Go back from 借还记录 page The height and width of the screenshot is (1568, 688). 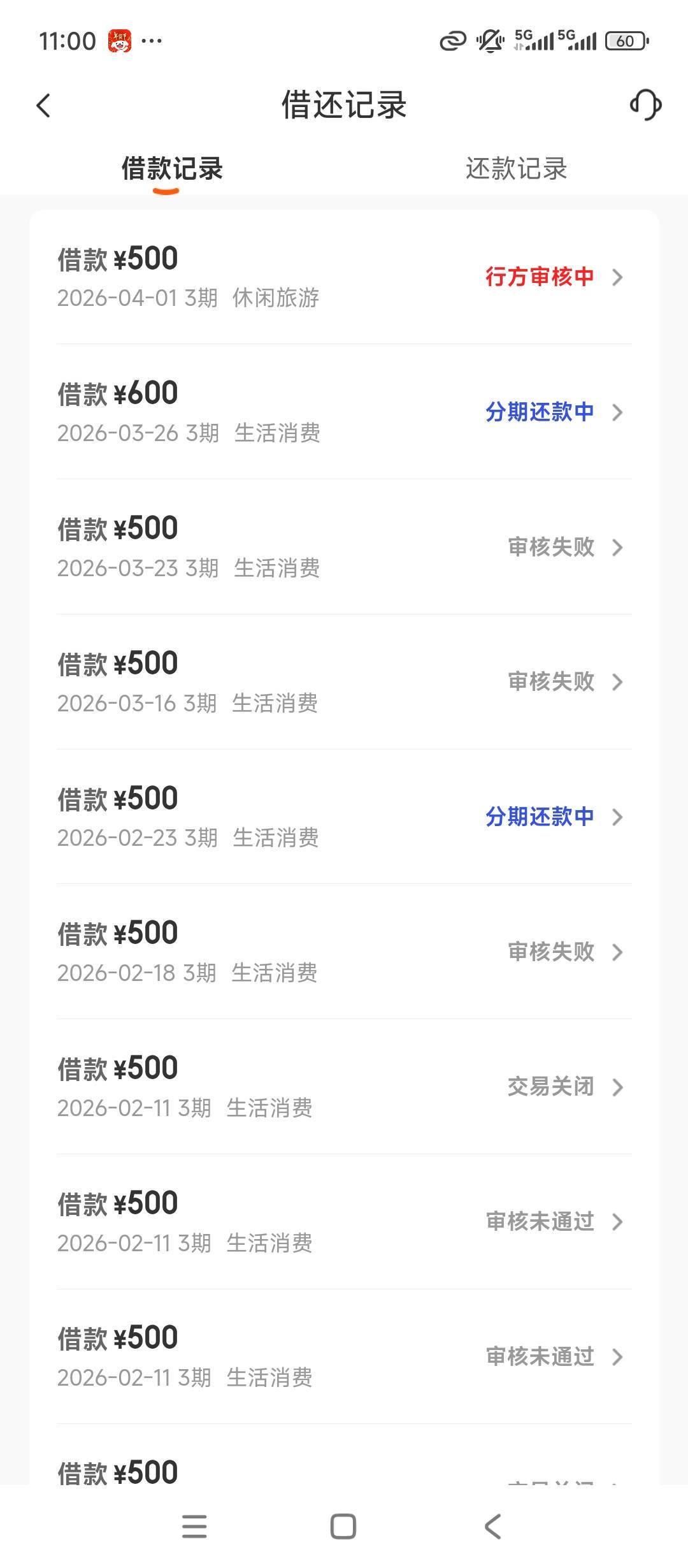coord(43,106)
